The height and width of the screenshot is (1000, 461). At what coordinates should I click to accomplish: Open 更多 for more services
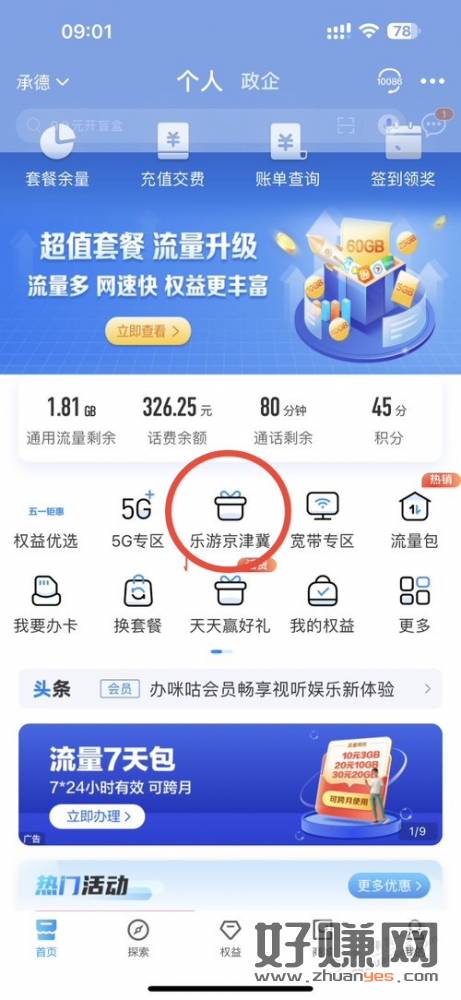(x=414, y=605)
